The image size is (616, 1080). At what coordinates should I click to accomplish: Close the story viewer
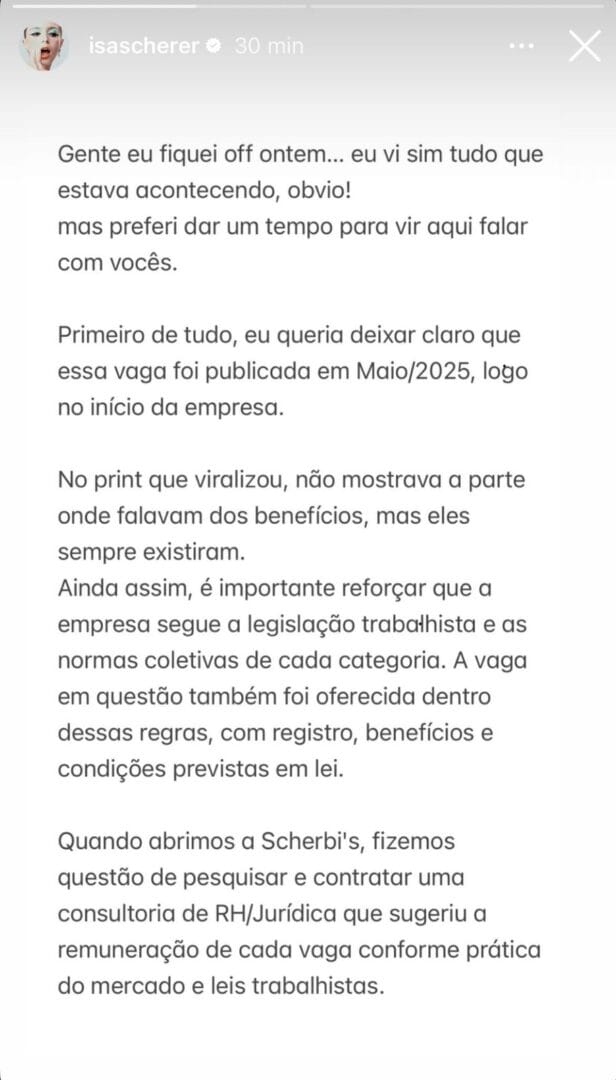point(584,46)
